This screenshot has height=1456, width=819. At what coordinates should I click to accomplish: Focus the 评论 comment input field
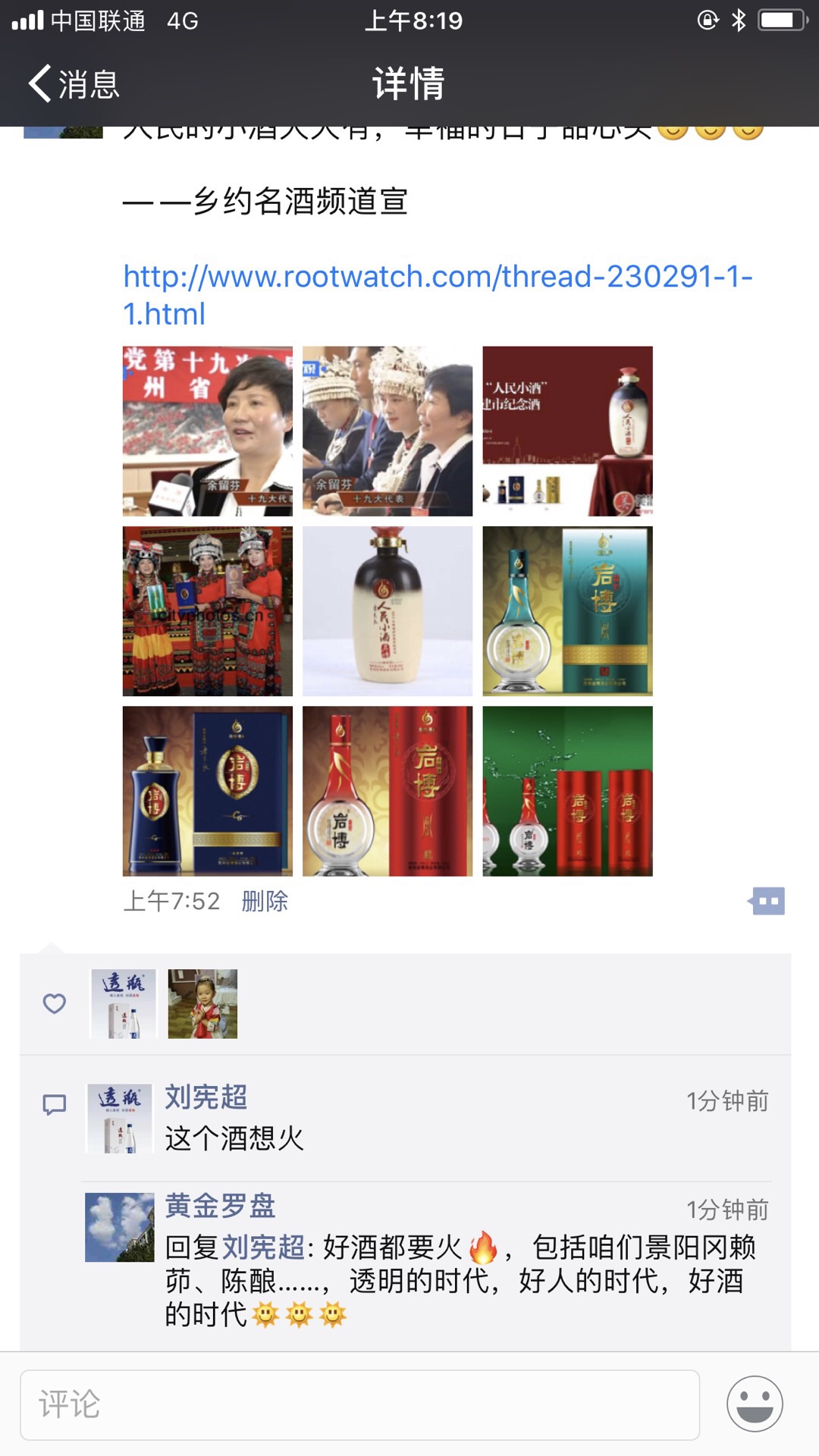[359, 1404]
